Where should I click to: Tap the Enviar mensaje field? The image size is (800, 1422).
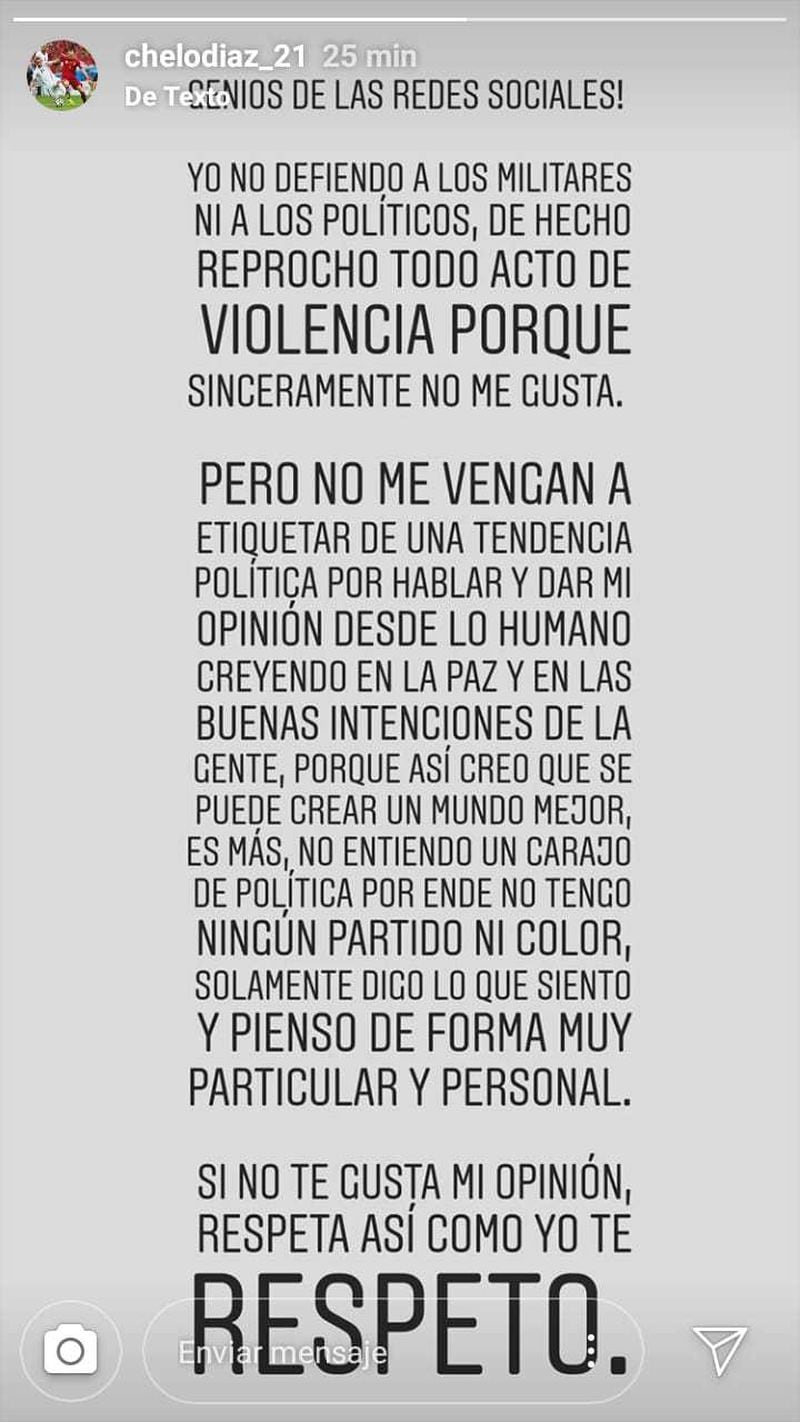pyautogui.click(x=390, y=1352)
